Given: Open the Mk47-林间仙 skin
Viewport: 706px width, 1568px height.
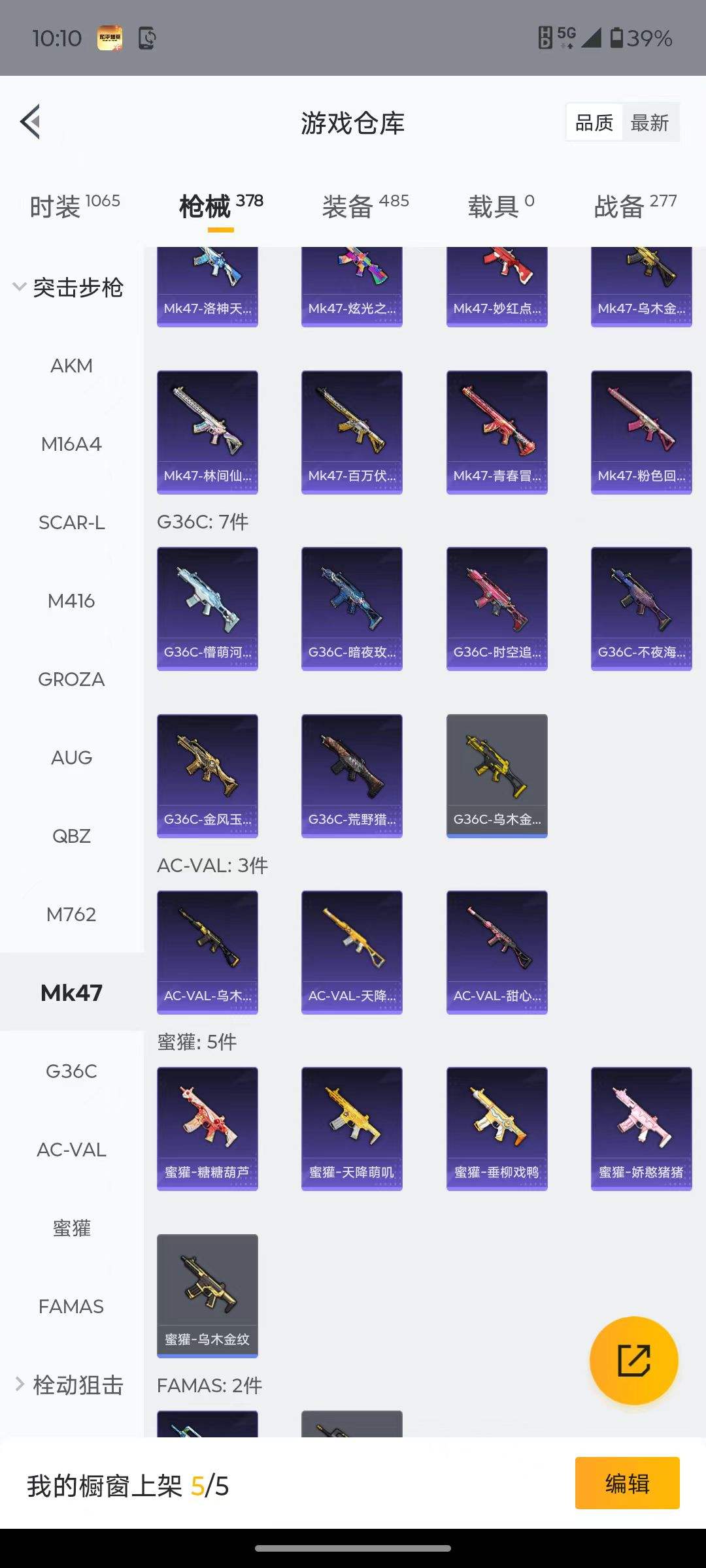Looking at the screenshot, I should (207, 432).
